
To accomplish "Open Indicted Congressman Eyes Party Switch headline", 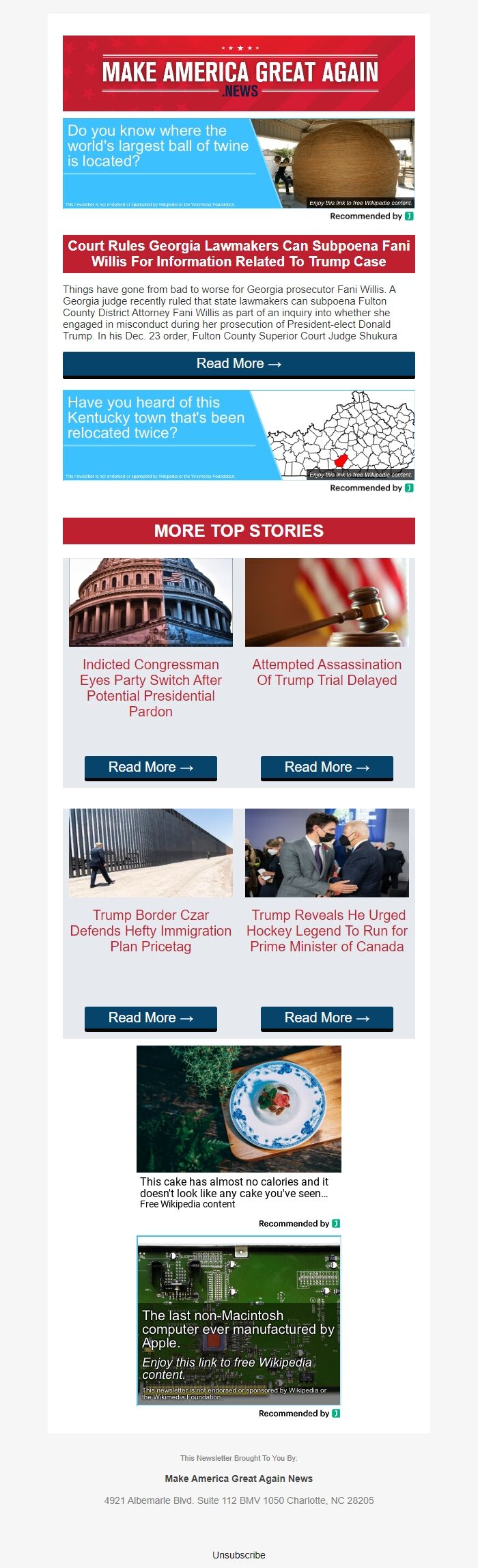I will click(150, 688).
